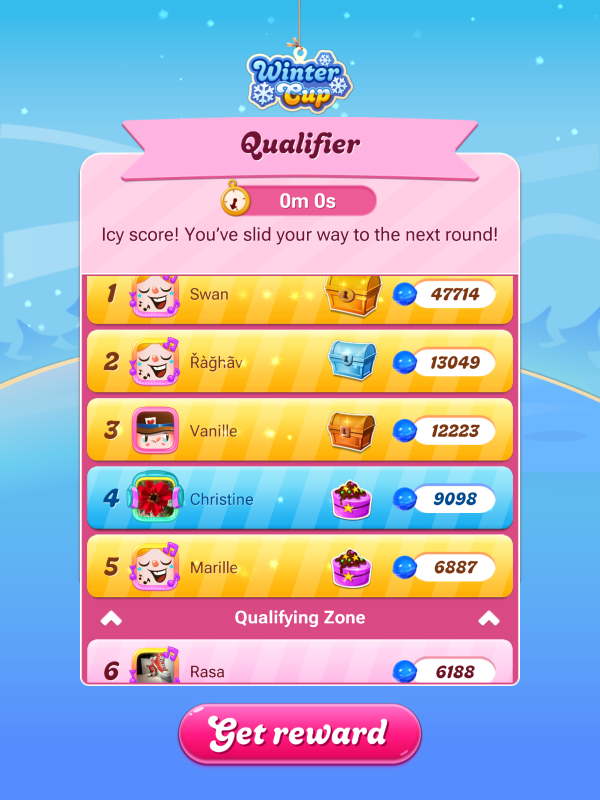Tap the Get reward button
The width and height of the screenshot is (600, 800).
[x=300, y=734]
